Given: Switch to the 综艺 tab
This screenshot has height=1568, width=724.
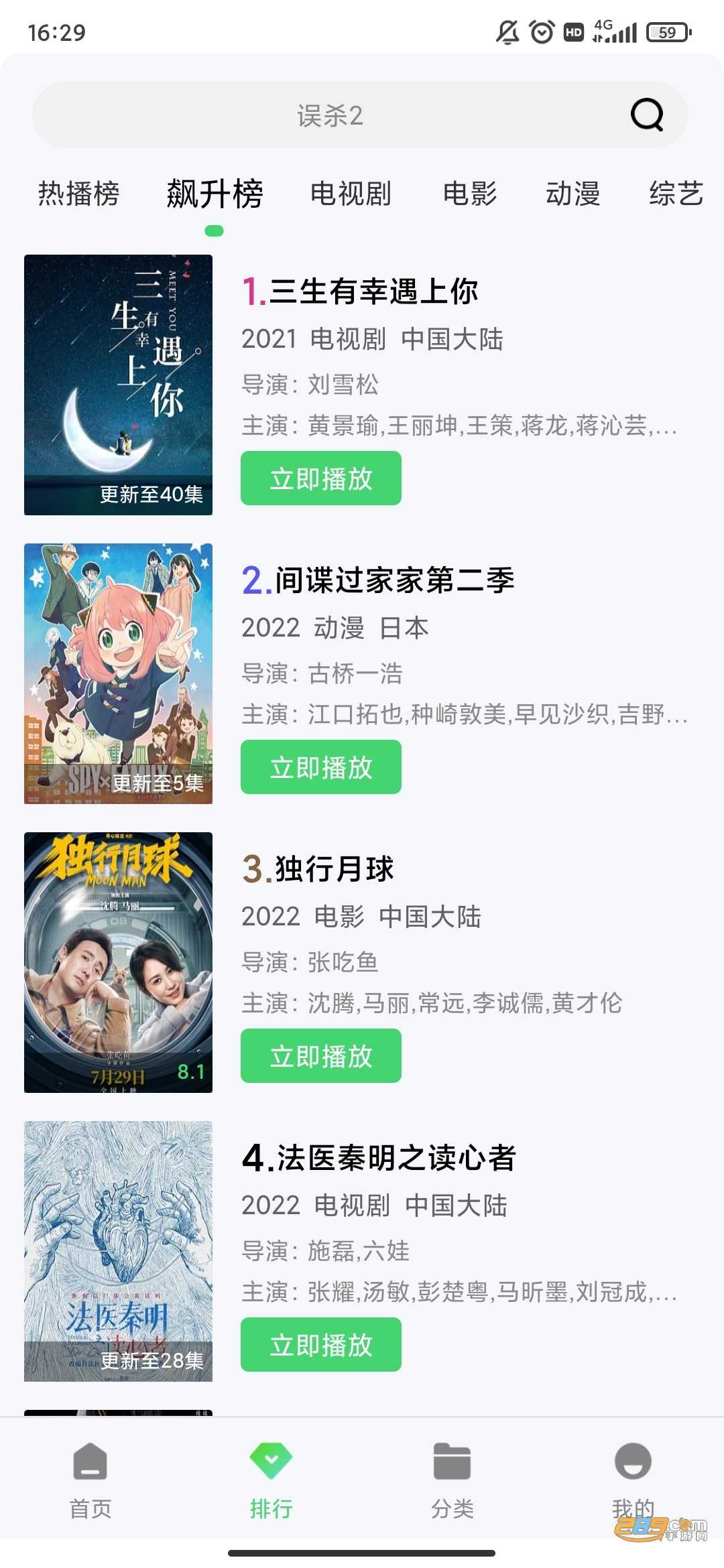Looking at the screenshot, I should point(676,194).
